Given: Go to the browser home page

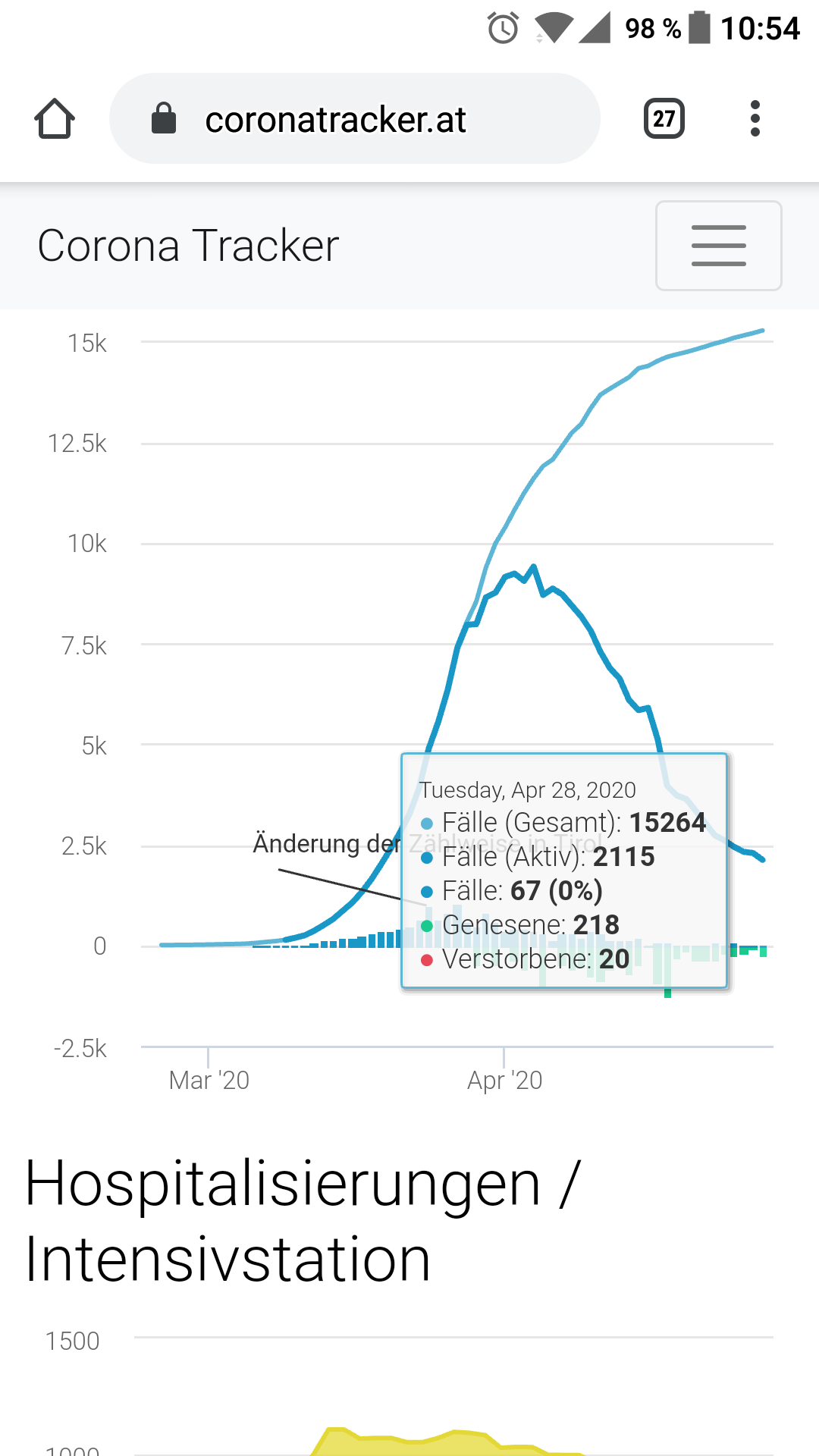Looking at the screenshot, I should click(55, 119).
